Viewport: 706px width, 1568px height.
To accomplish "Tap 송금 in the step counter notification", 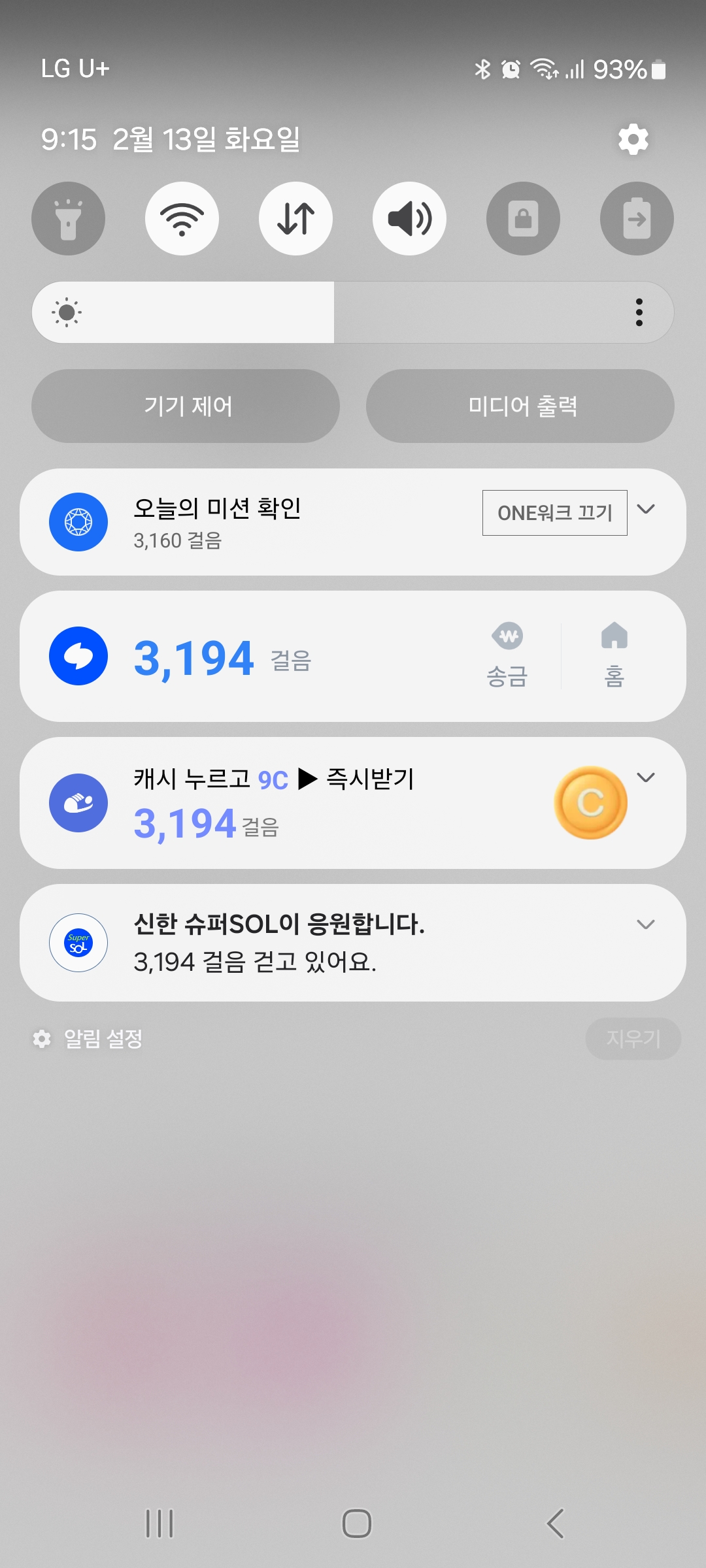I will (x=507, y=656).
